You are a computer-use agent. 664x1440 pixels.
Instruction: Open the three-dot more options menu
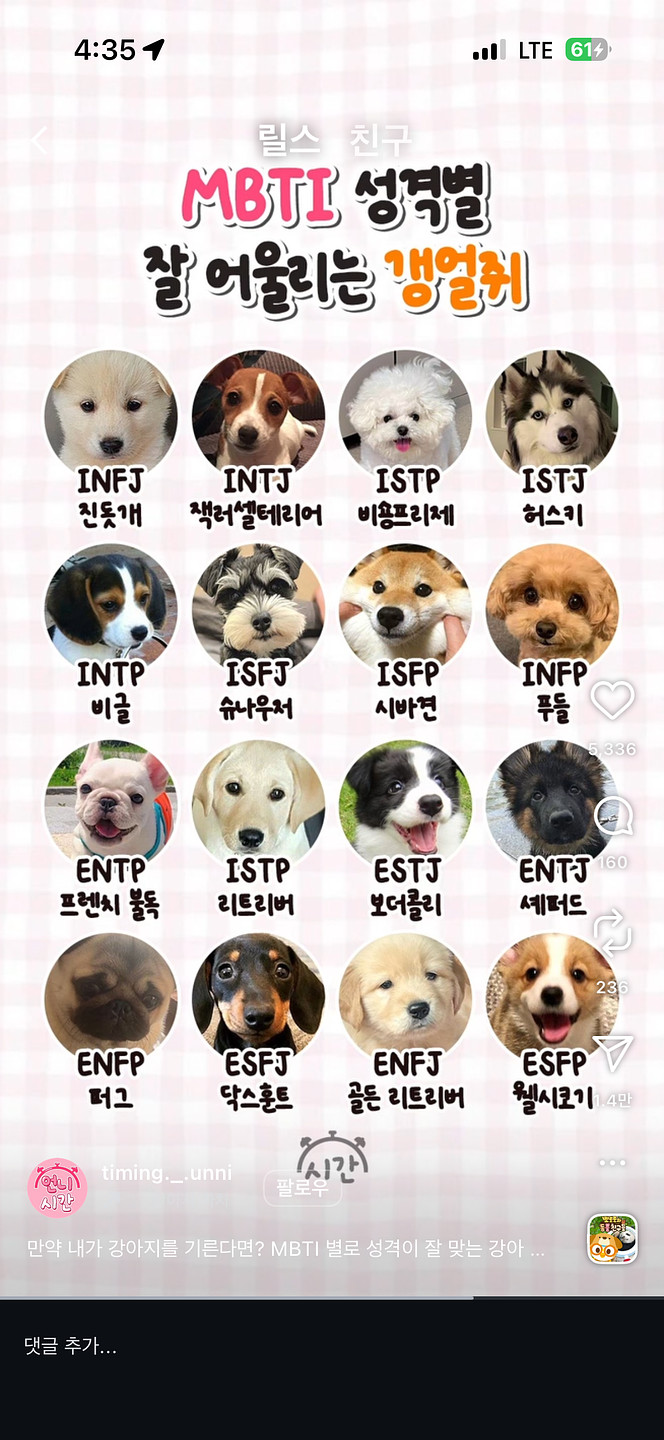tap(612, 1163)
